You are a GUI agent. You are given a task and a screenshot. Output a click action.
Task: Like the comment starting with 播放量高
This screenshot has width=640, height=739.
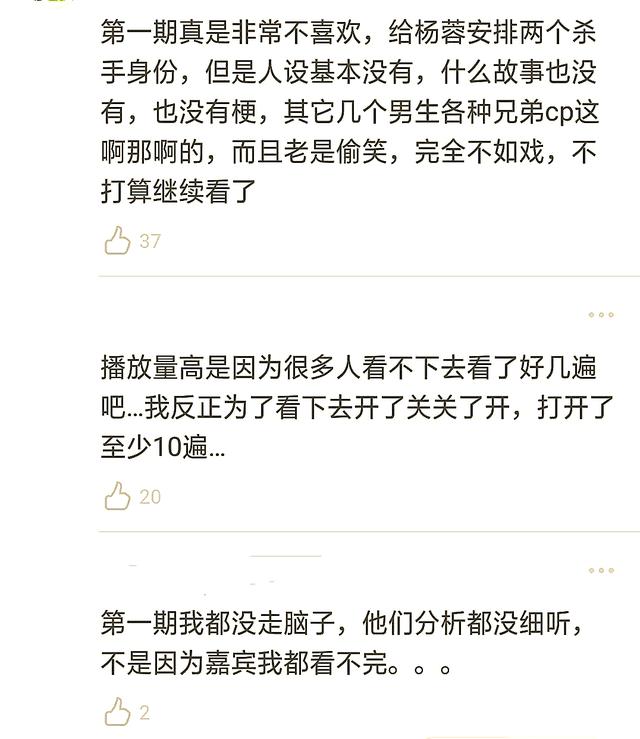tap(118, 496)
